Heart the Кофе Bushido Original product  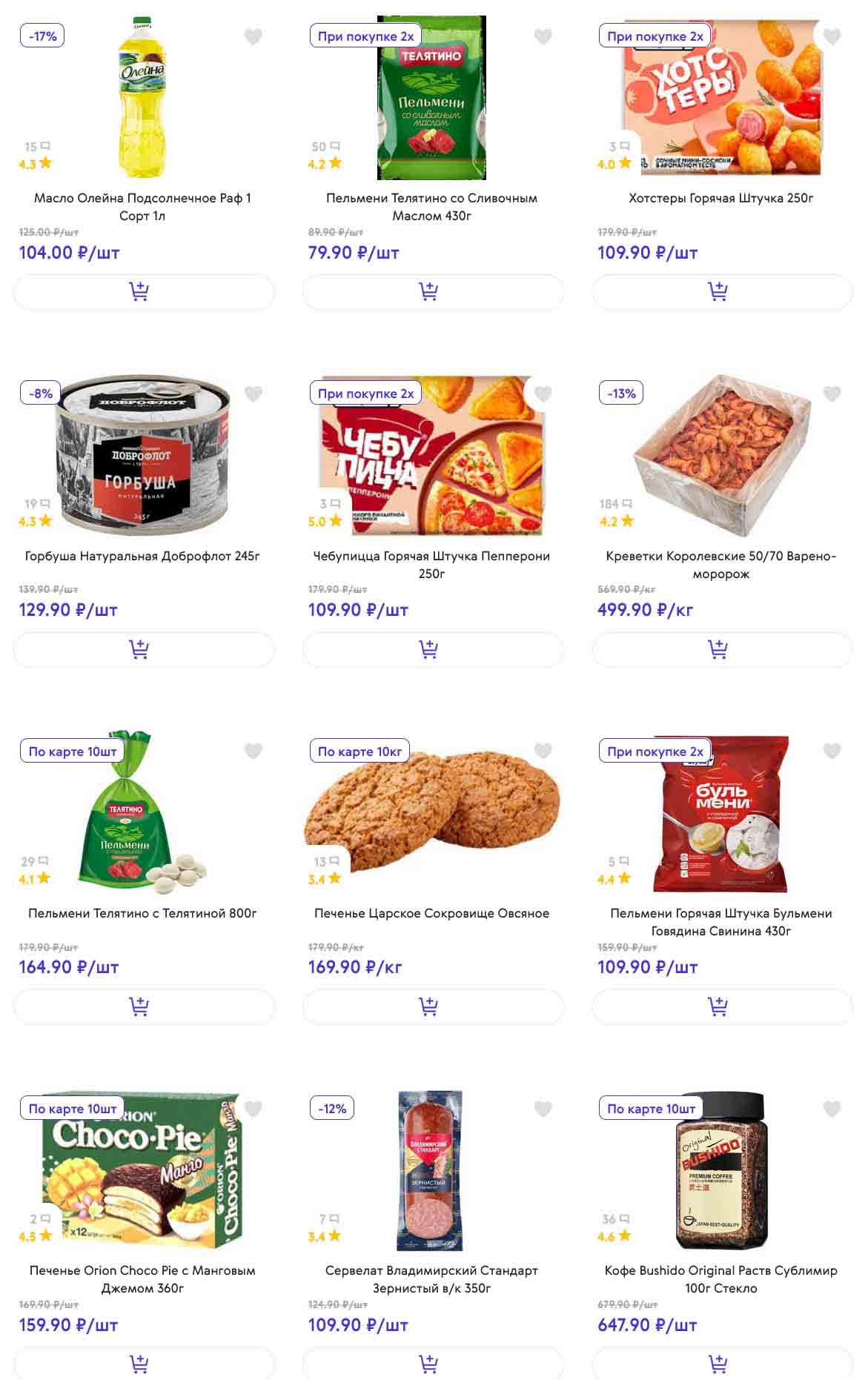[x=832, y=1109]
